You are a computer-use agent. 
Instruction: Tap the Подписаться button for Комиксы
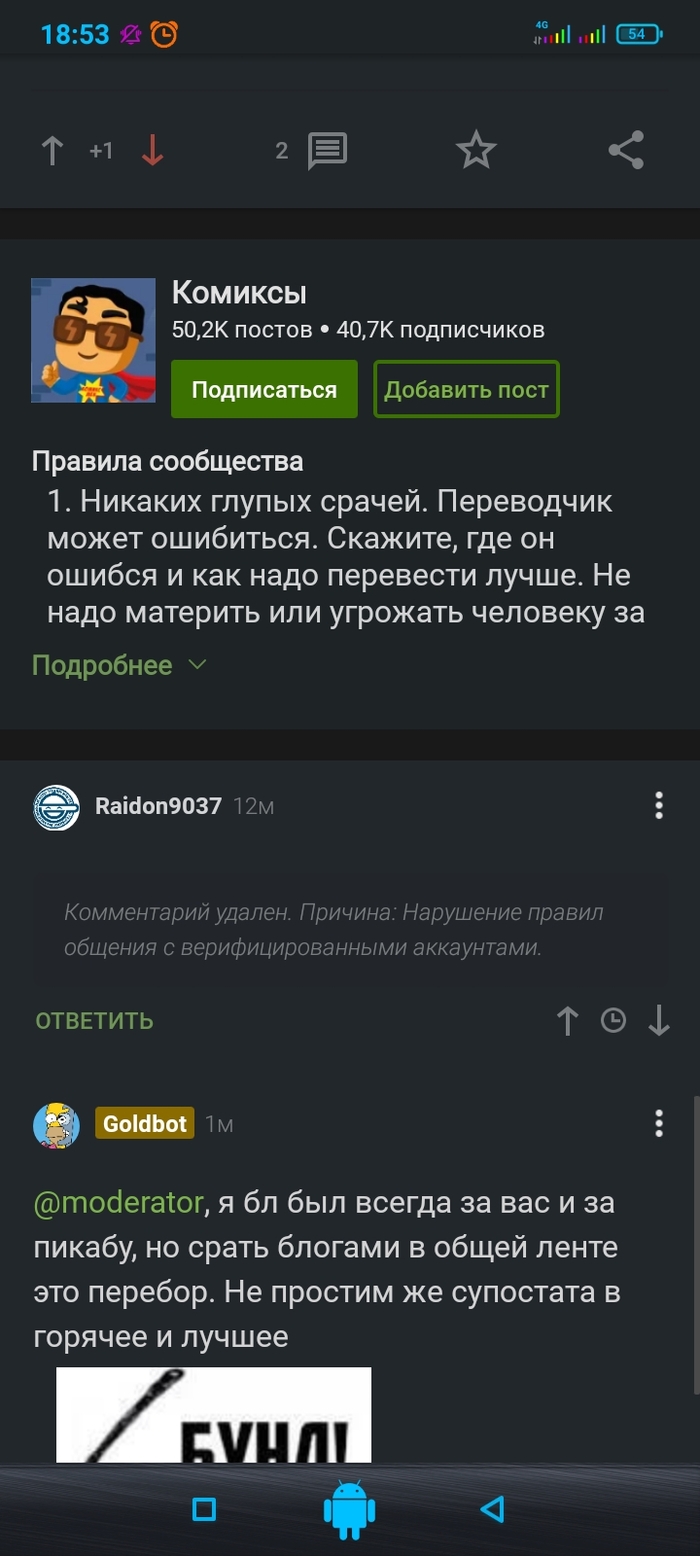pos(264,389)
